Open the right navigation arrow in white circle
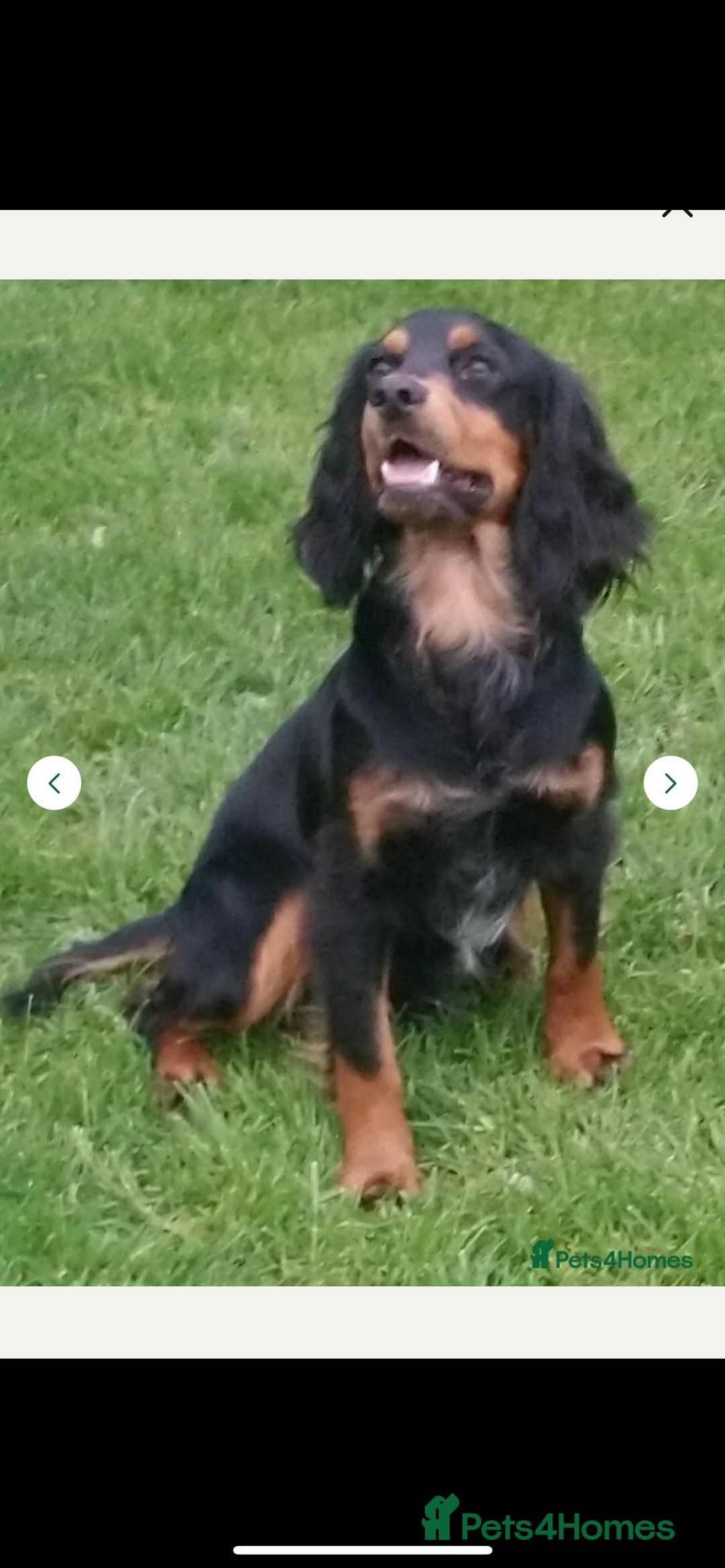This screenshot has width=725, height=1568. (x=670, y=782)
